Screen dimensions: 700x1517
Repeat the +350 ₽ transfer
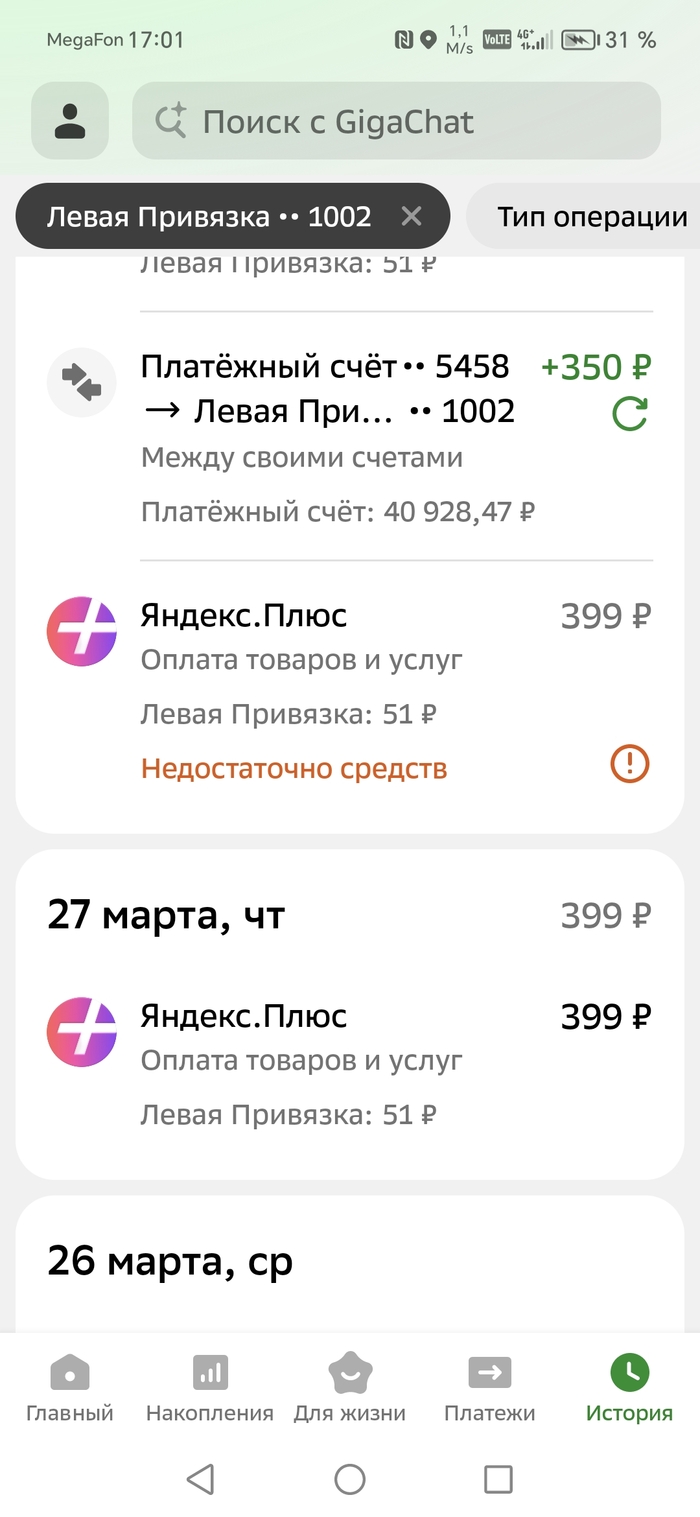[629, 412]
